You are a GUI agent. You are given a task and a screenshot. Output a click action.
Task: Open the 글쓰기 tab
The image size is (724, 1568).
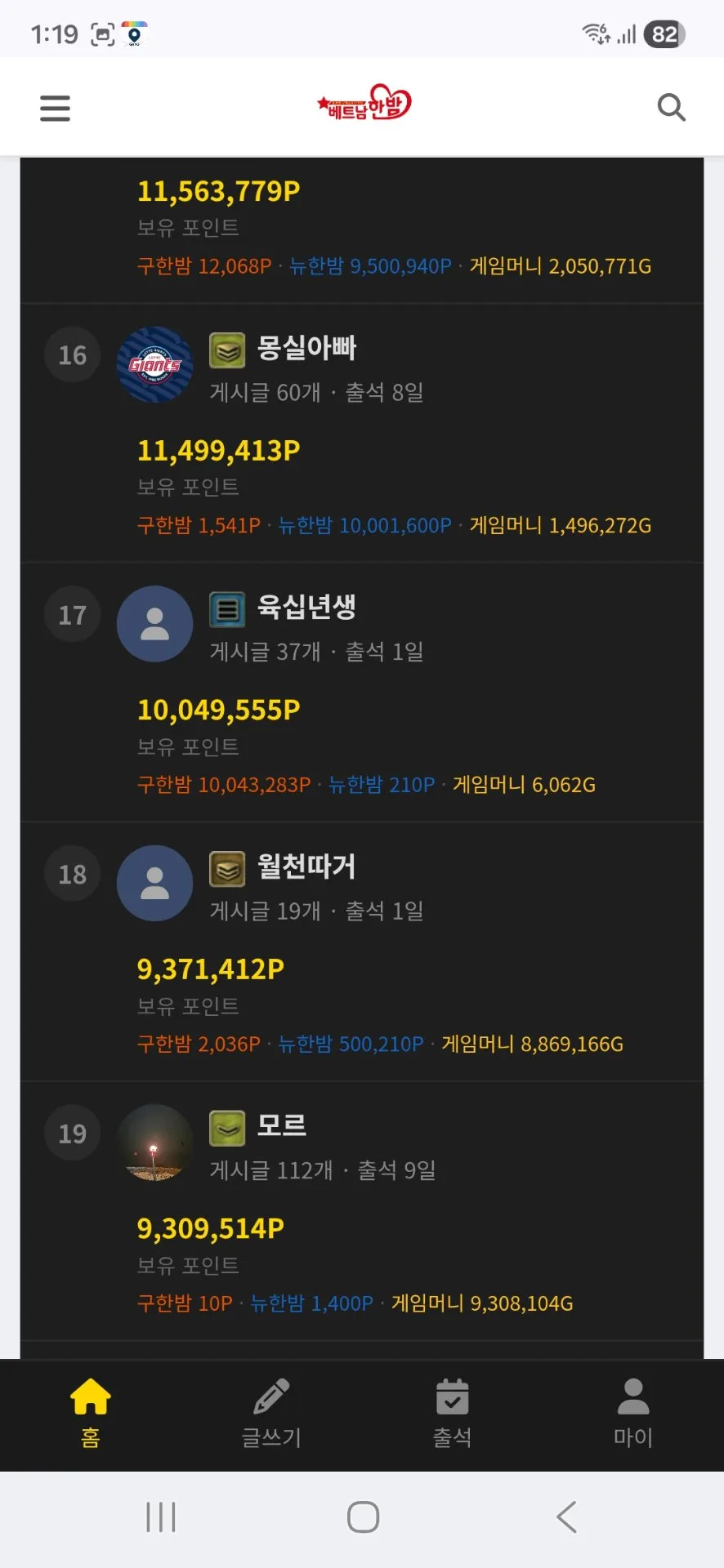pos(271,1414)
